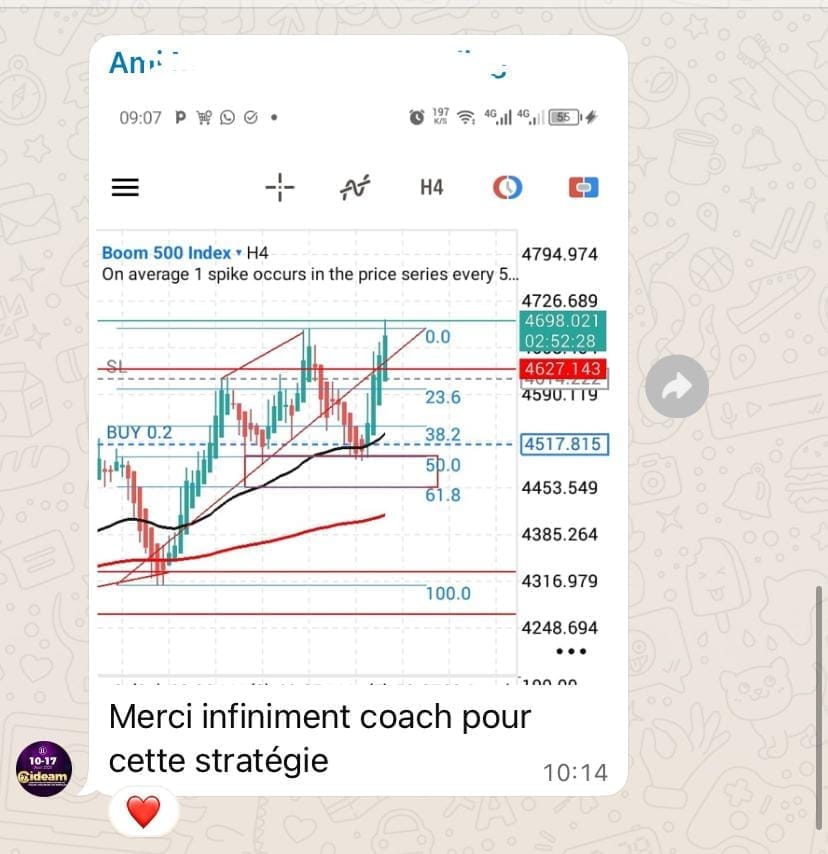This screenshot has height=854, width=828.
Task: Forward this message with the share arrow
Action: [x=676, y=387]
